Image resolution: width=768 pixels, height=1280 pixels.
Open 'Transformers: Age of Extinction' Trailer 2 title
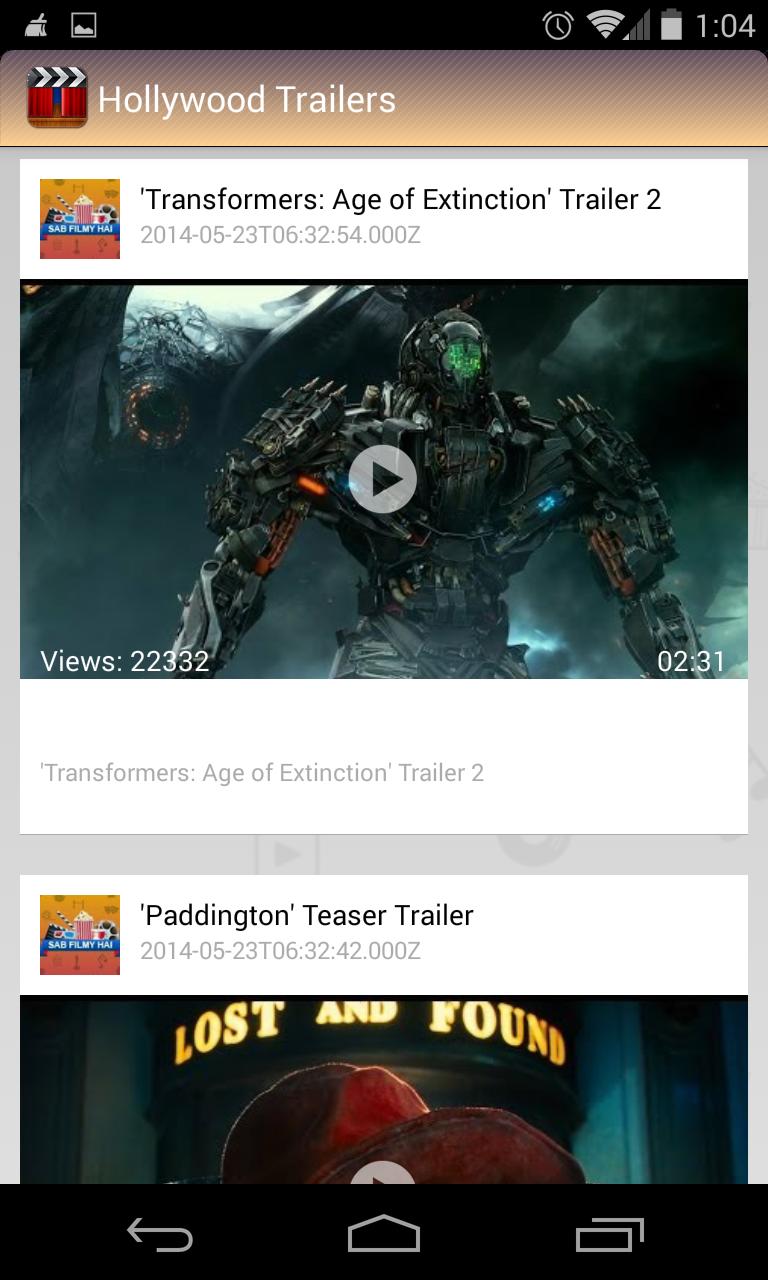pos(400,199)
